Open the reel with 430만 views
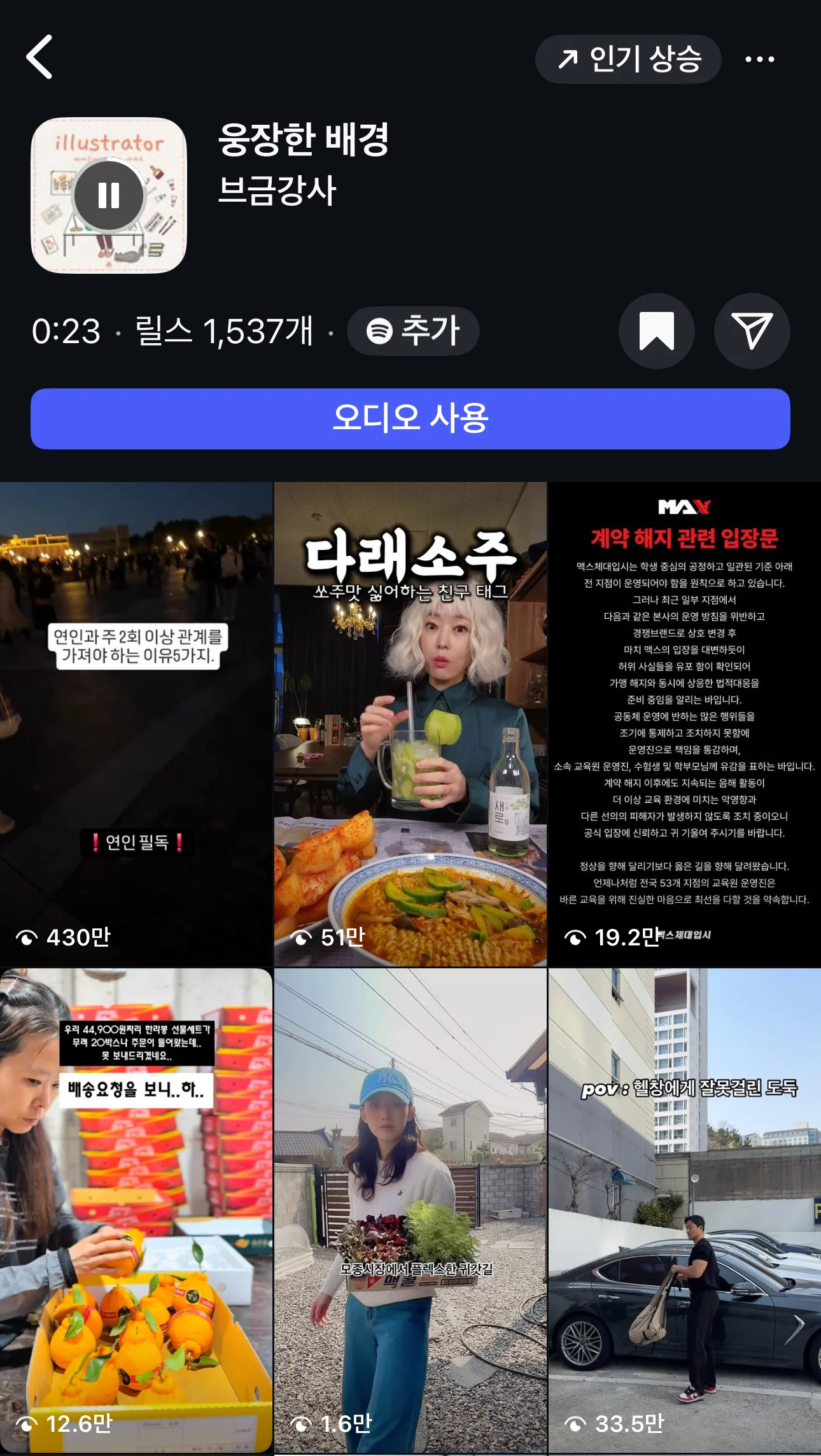This screenshot has height=1456, width=821. 136,724
